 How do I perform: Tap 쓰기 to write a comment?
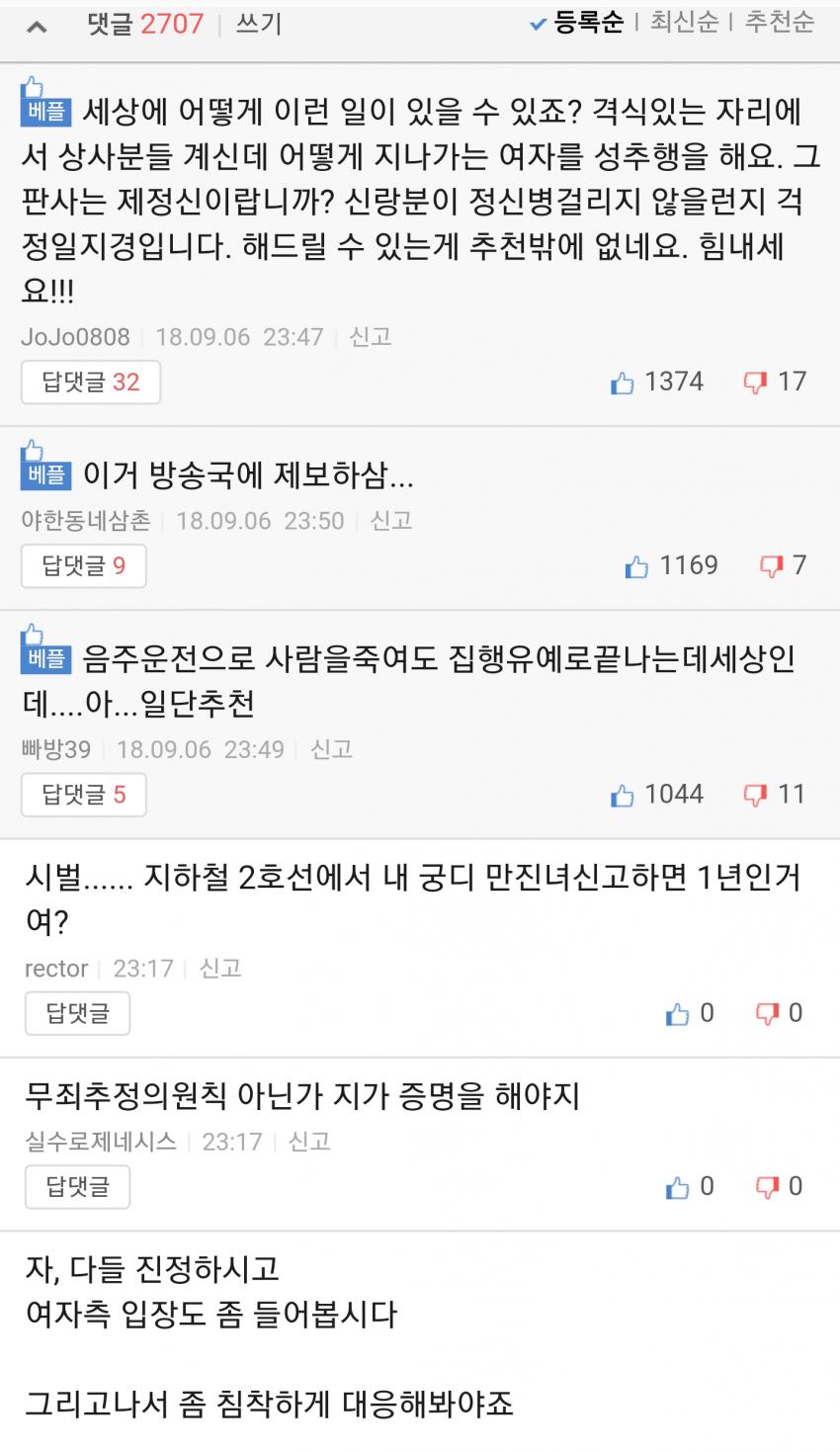pyautogui.click(x=258, y=25)
